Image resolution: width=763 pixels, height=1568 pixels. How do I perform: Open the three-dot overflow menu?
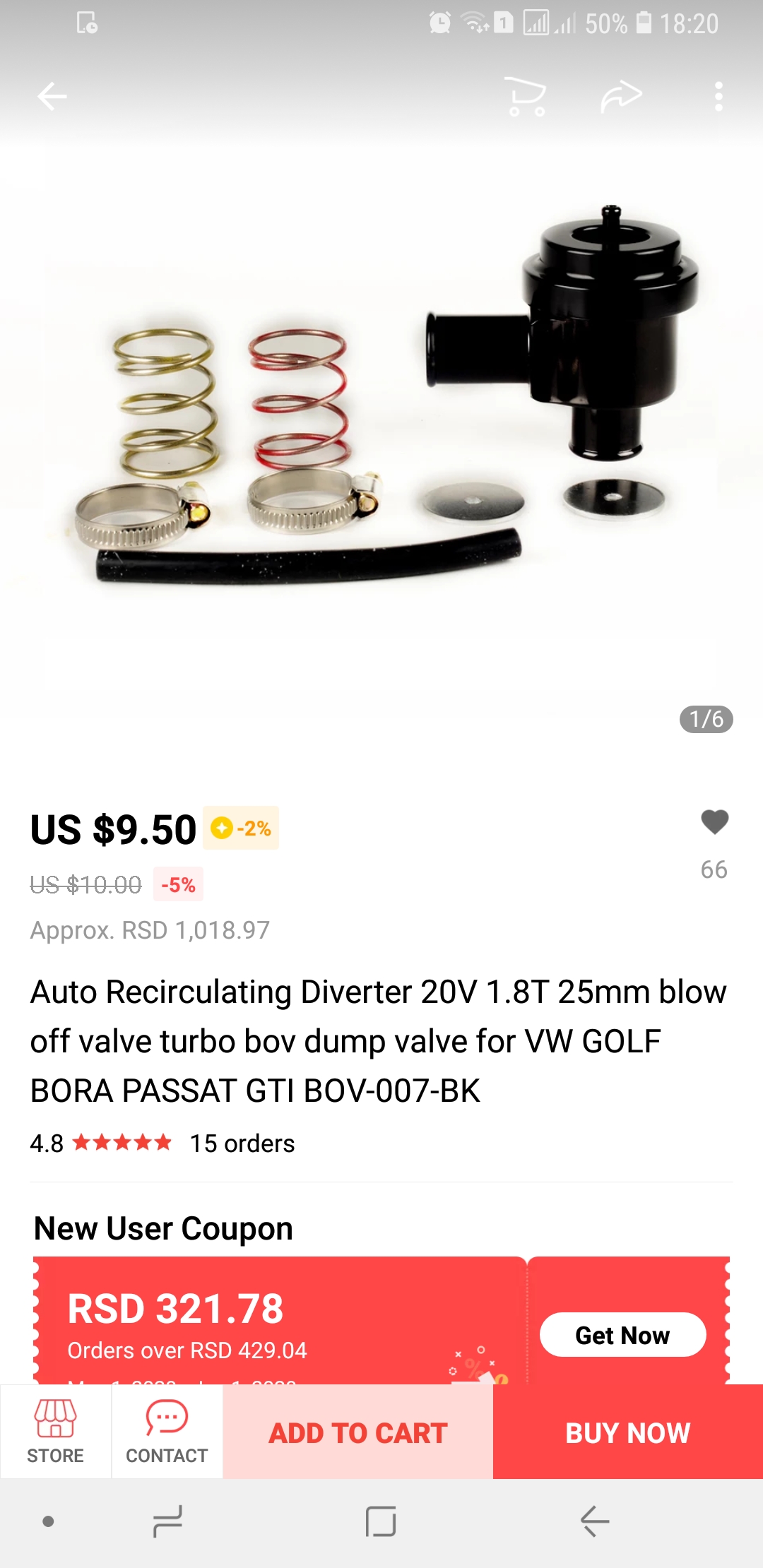(718, 96)
